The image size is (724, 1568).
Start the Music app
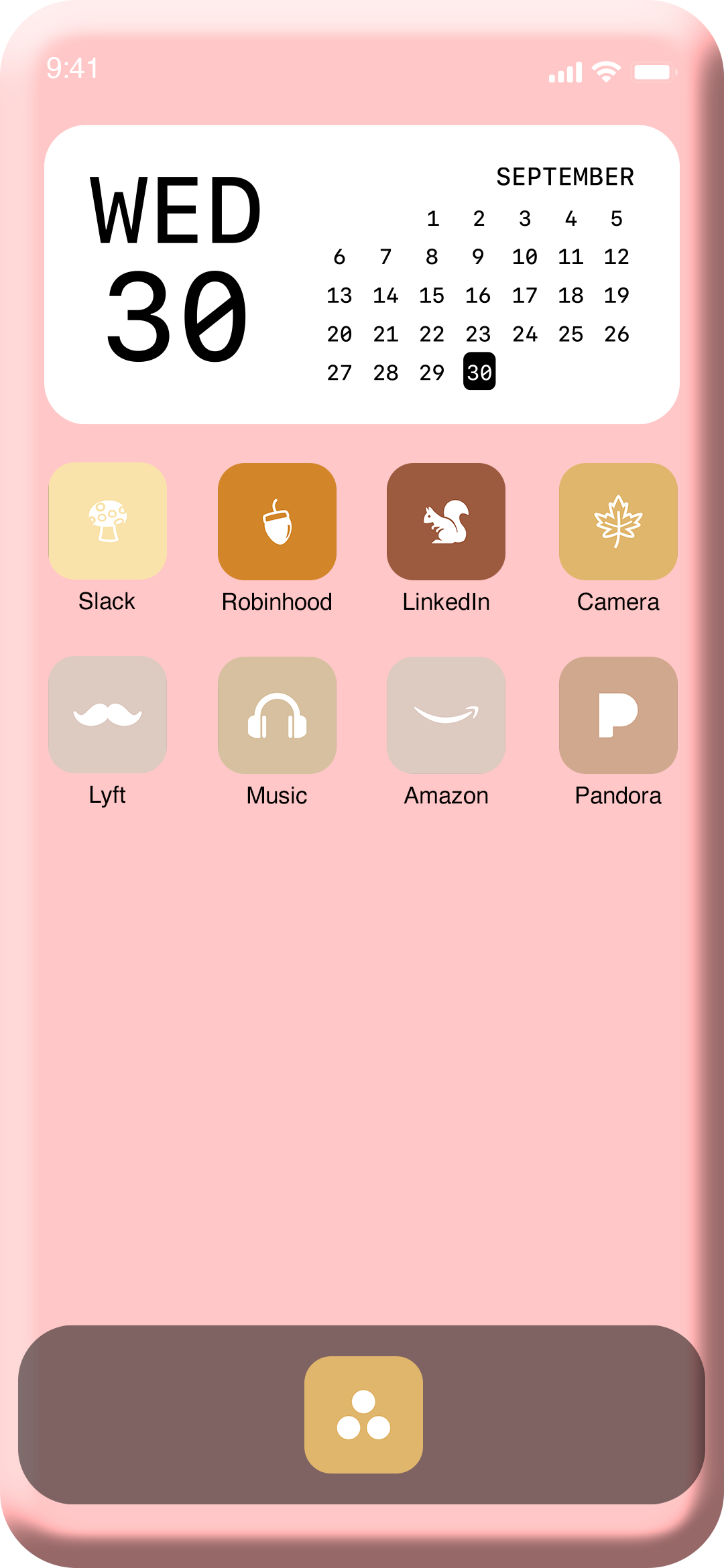click(x=277, y=715)
